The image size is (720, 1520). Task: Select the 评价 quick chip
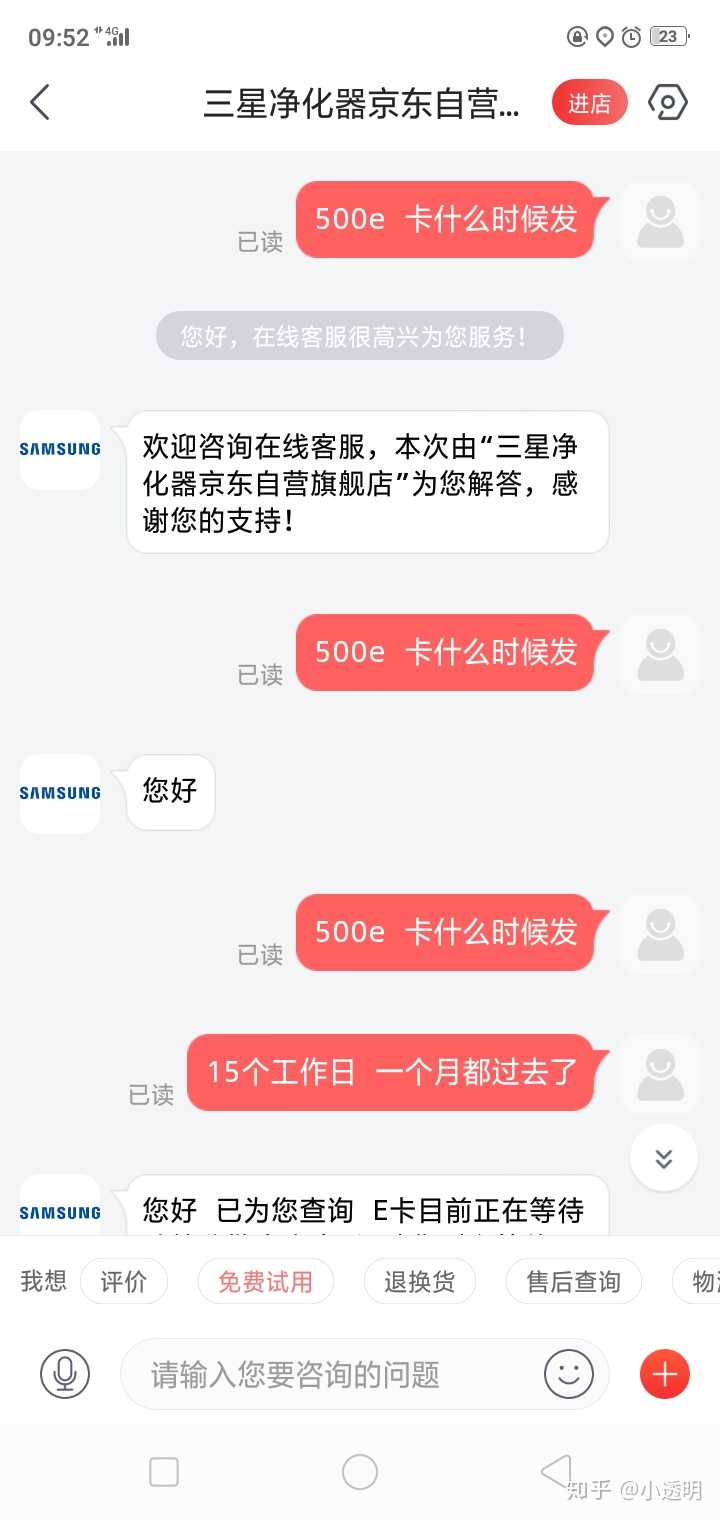(124, 1281)
